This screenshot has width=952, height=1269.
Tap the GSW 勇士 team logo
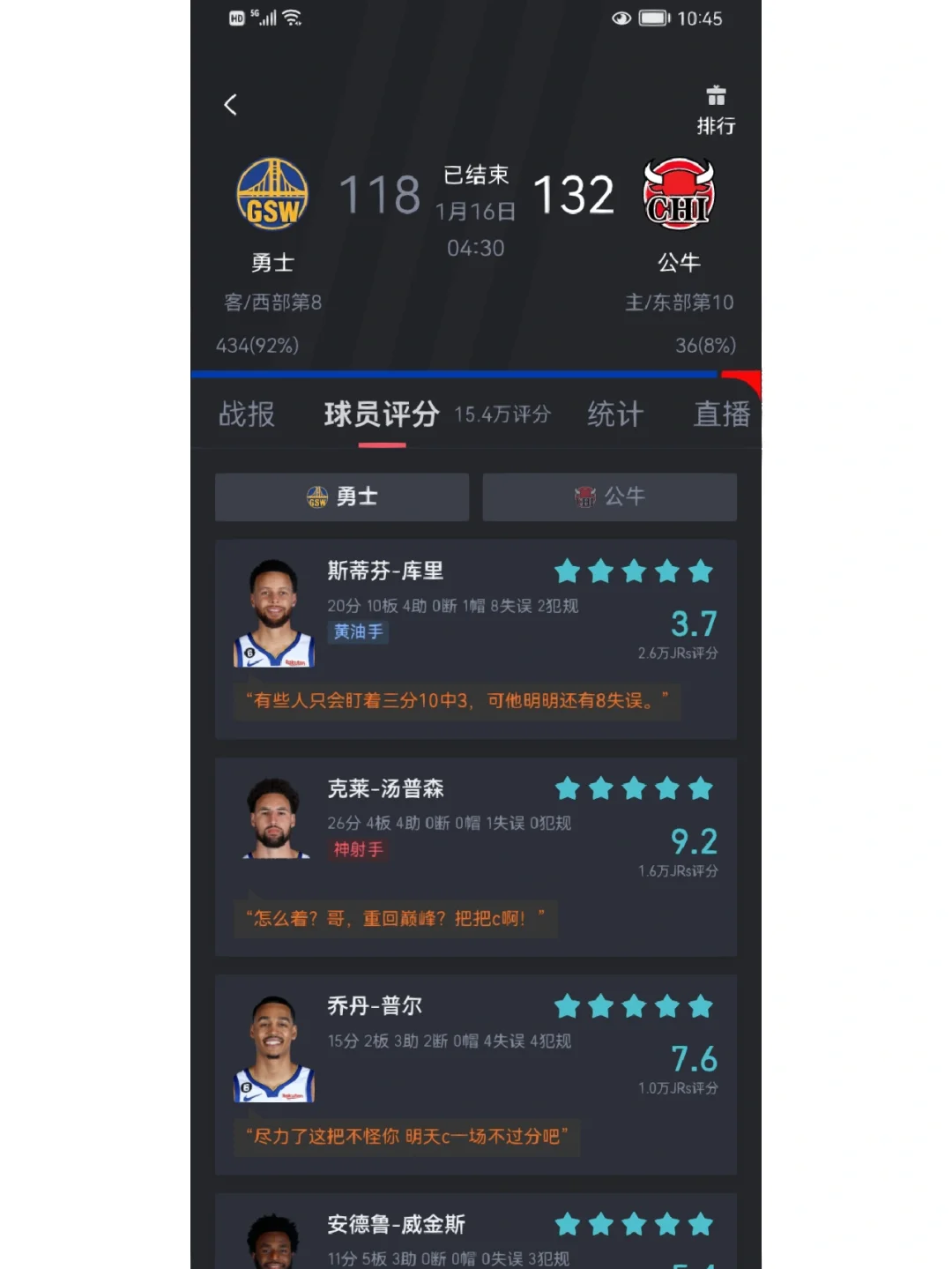tap(272, 194)
